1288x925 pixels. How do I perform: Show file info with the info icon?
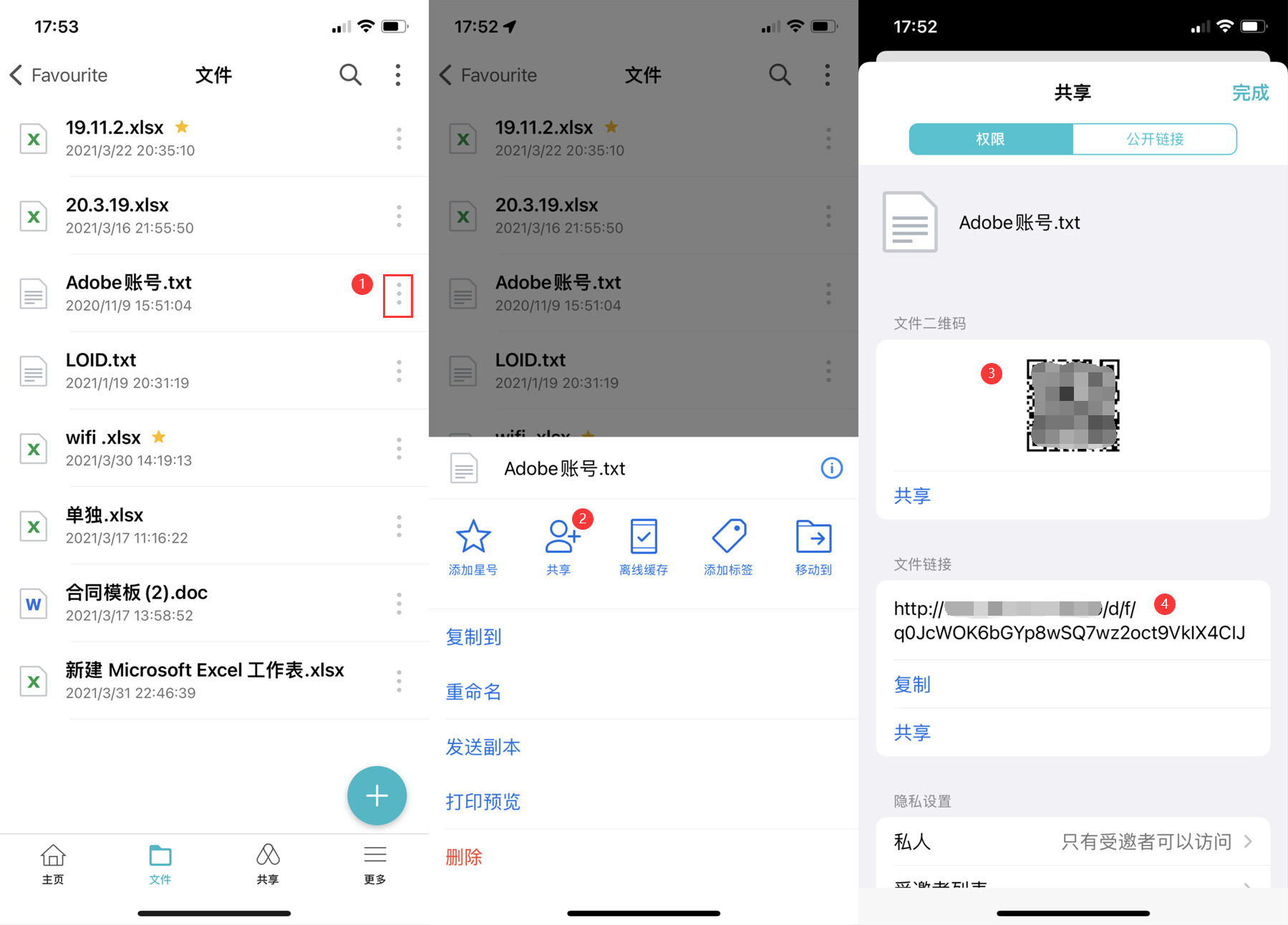[831, 468]
